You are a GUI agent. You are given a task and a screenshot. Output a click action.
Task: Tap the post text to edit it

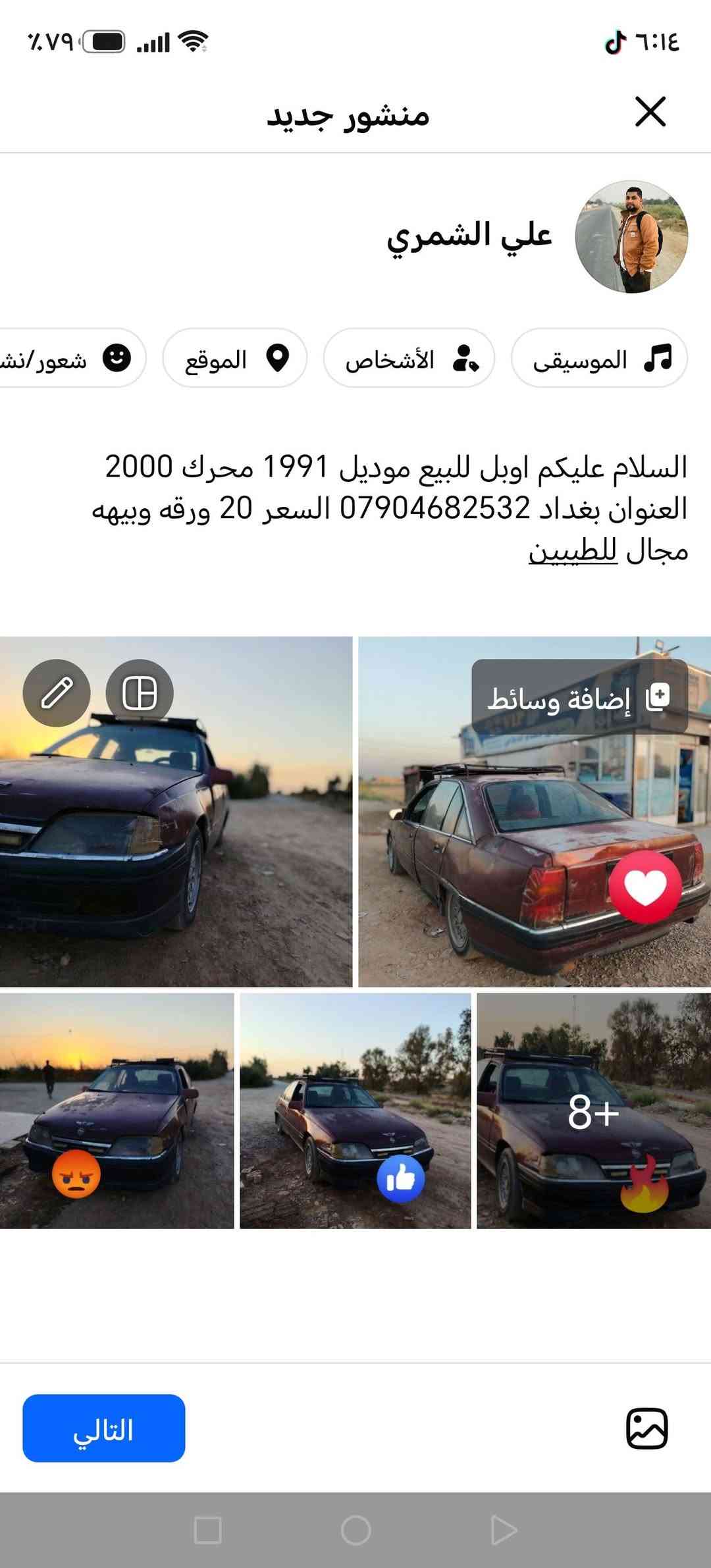390,508
